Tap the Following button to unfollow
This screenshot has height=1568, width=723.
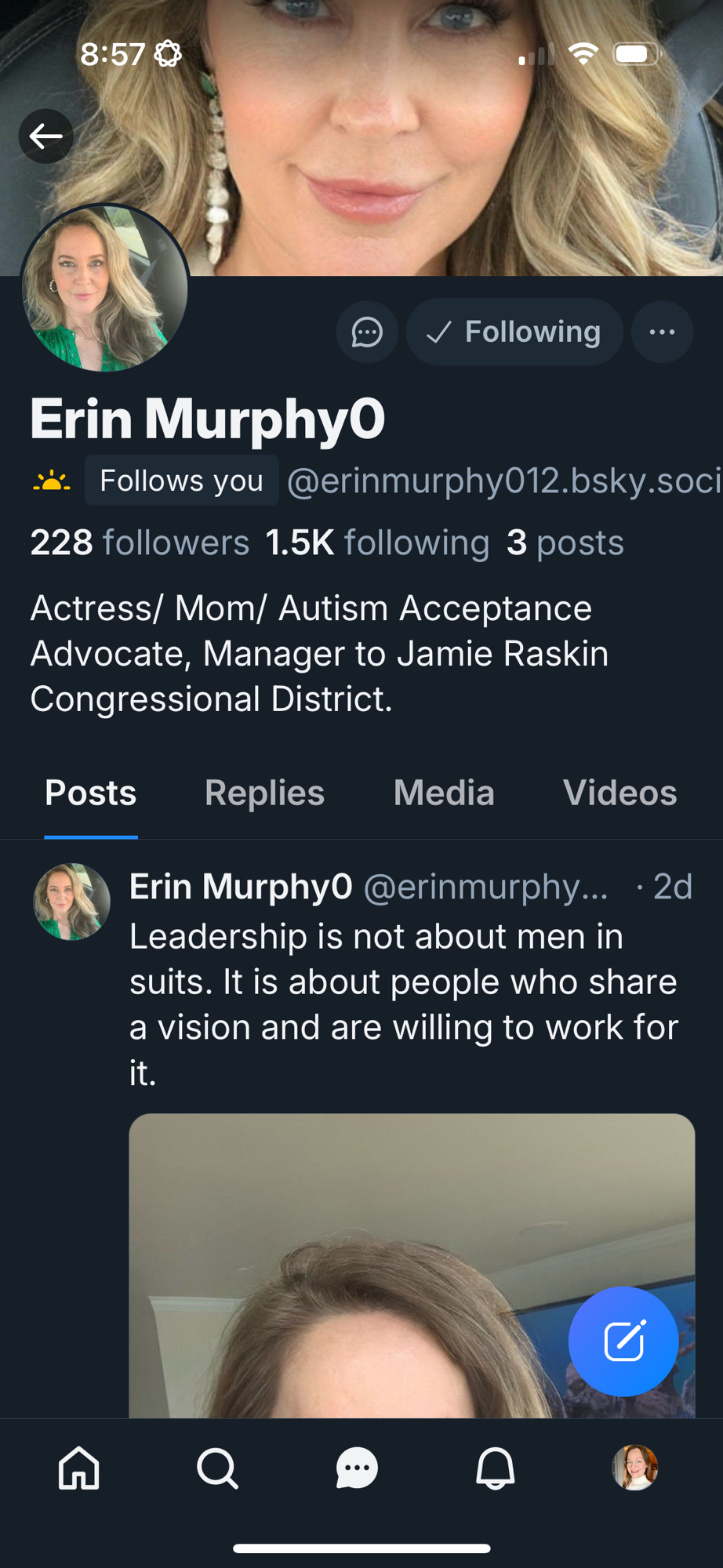pos(514,332)
